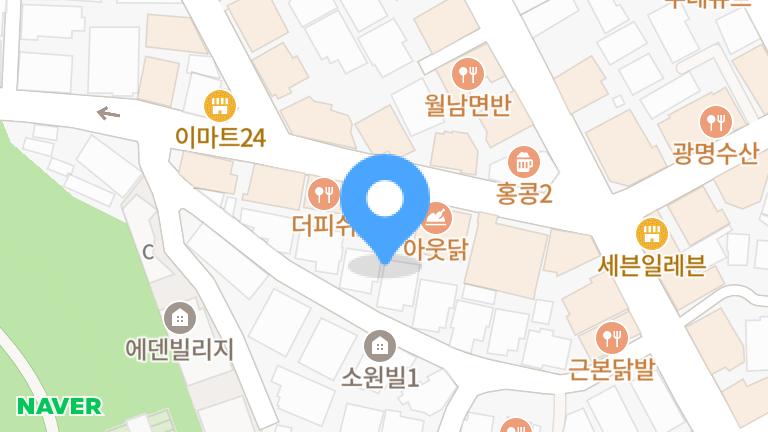
Task: Open the 근본닭발 restaurant marker
Action: pos(610,337)
